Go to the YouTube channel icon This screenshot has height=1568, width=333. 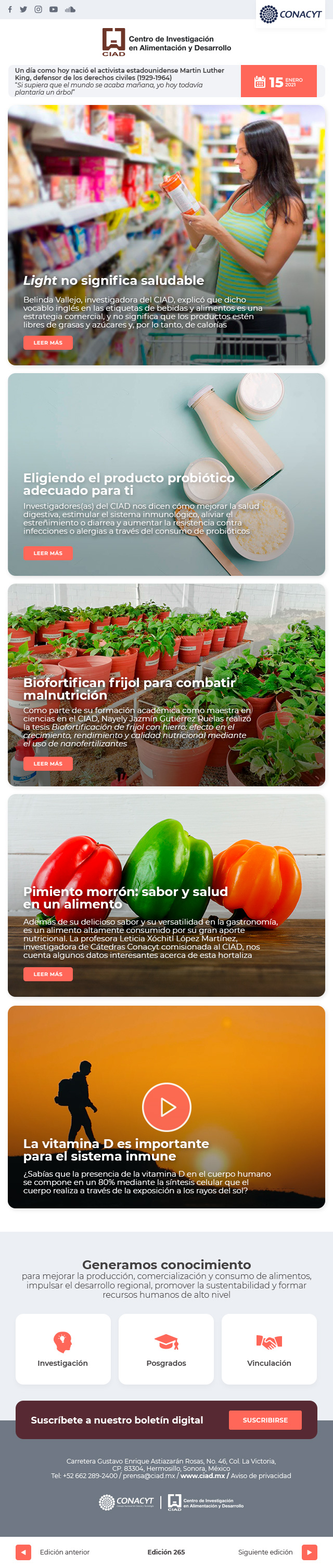[54, 10]
